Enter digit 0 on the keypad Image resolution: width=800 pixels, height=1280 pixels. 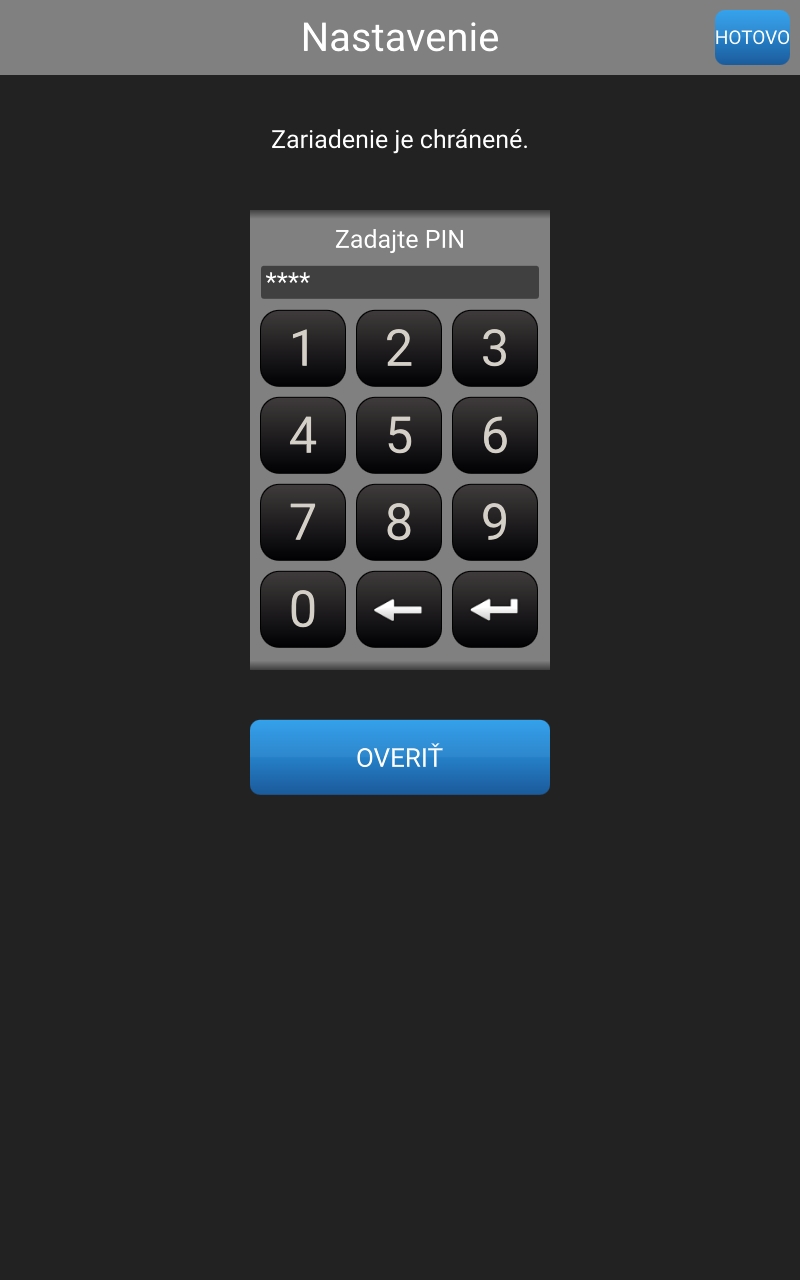click(303, 609)
